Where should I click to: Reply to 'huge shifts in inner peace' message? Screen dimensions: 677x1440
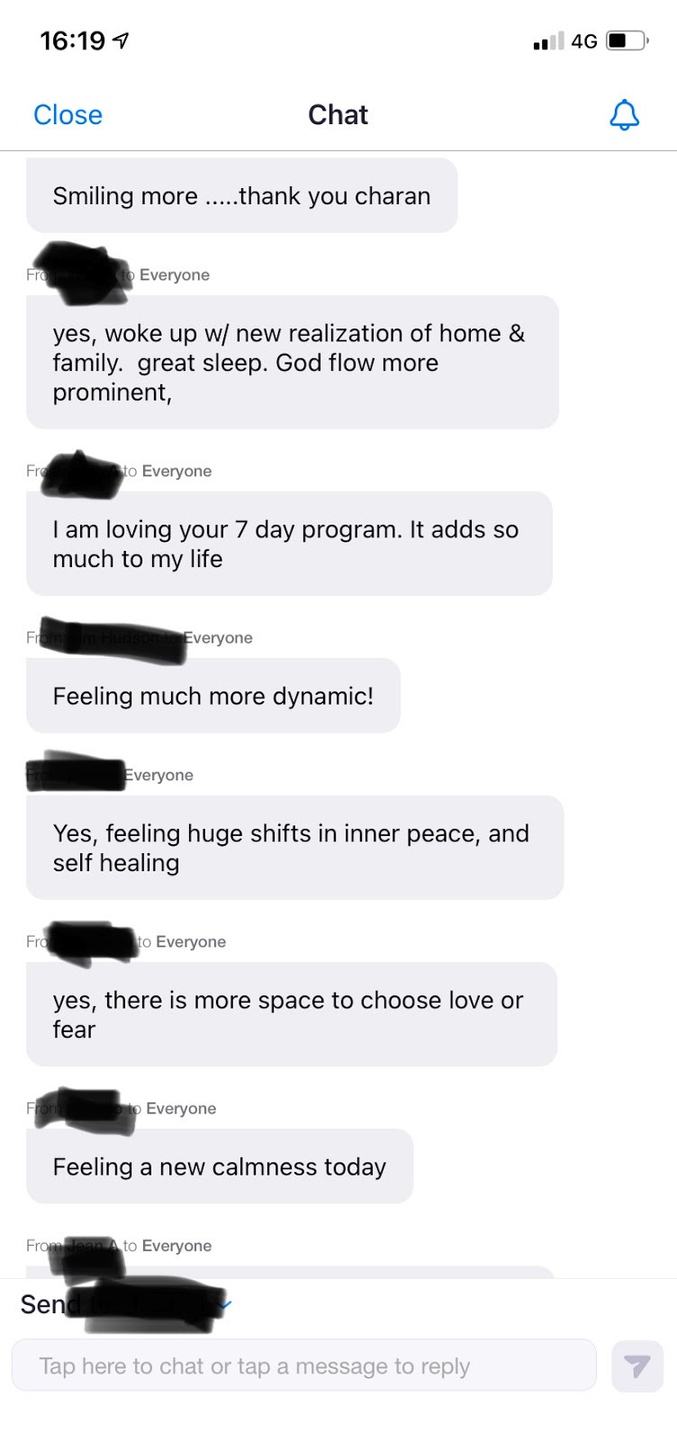click(x=295, y=848)
